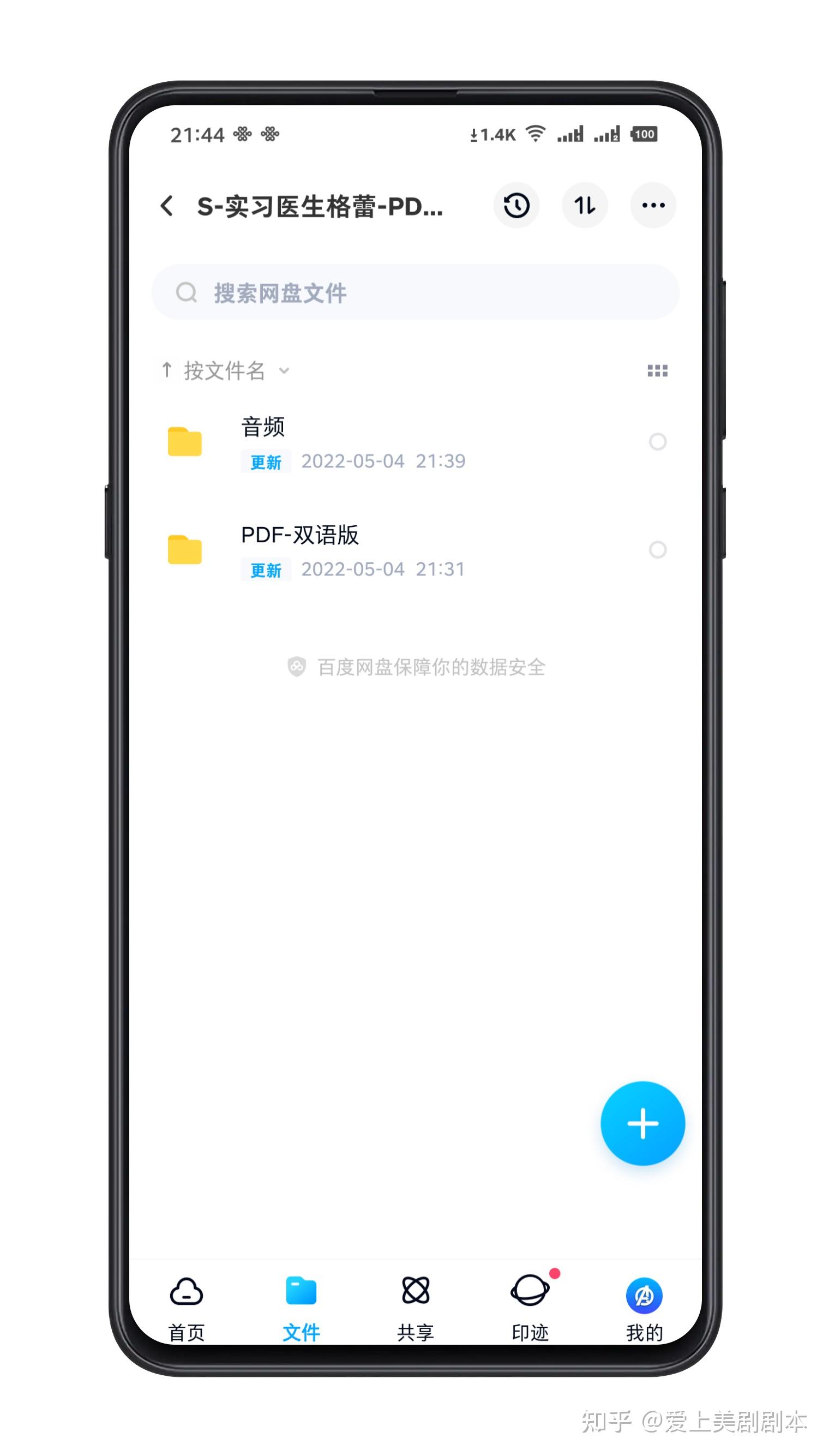The height and width of the screenshot is (1456, 829).
Task: Tap the 搜索网盘文件 search box
Action: coord(416,292)
